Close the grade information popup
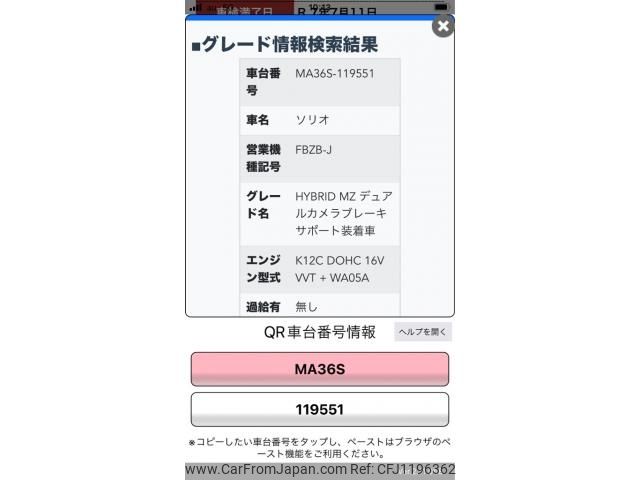 pos(443,27)
